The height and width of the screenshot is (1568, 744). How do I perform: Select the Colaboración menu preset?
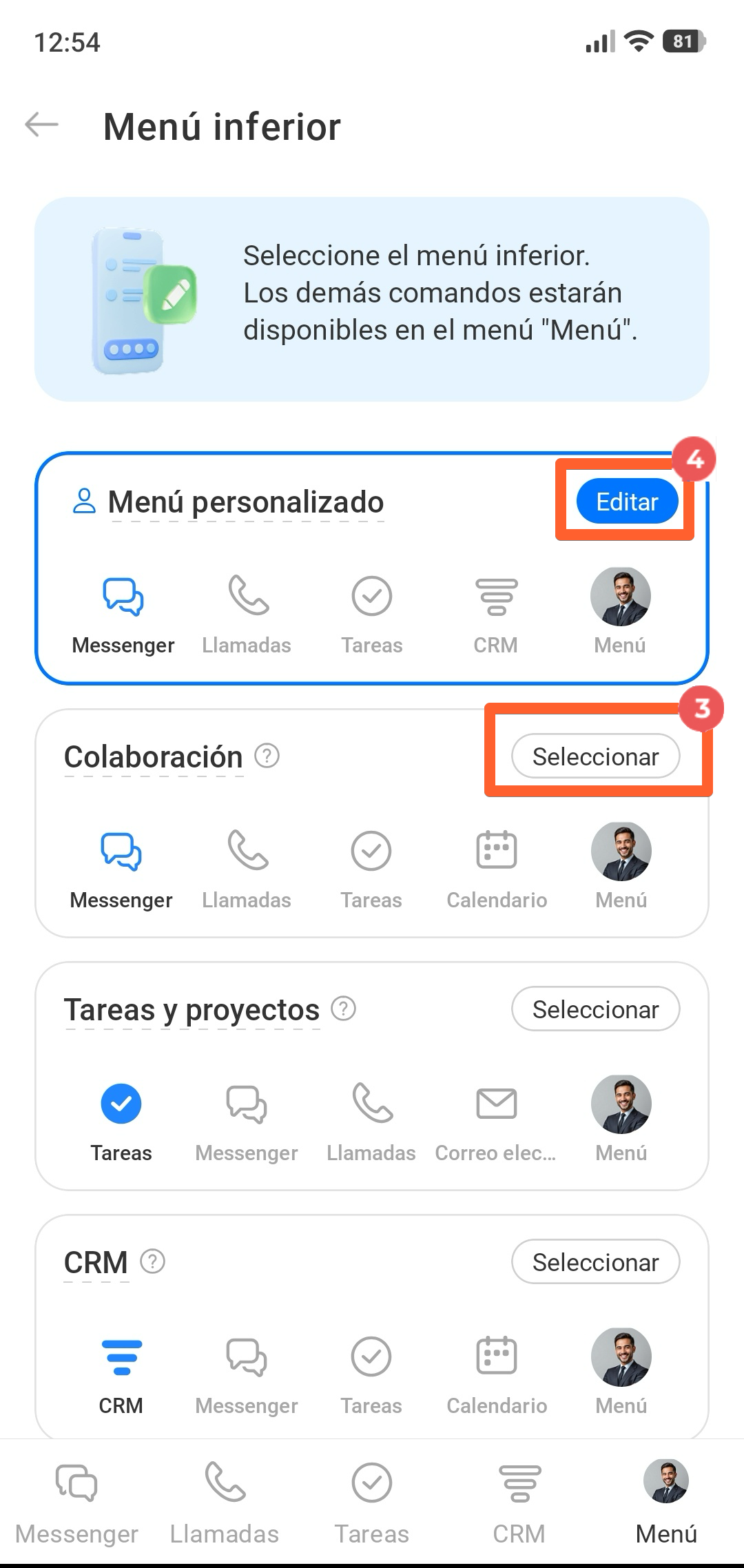click(595, 756)
